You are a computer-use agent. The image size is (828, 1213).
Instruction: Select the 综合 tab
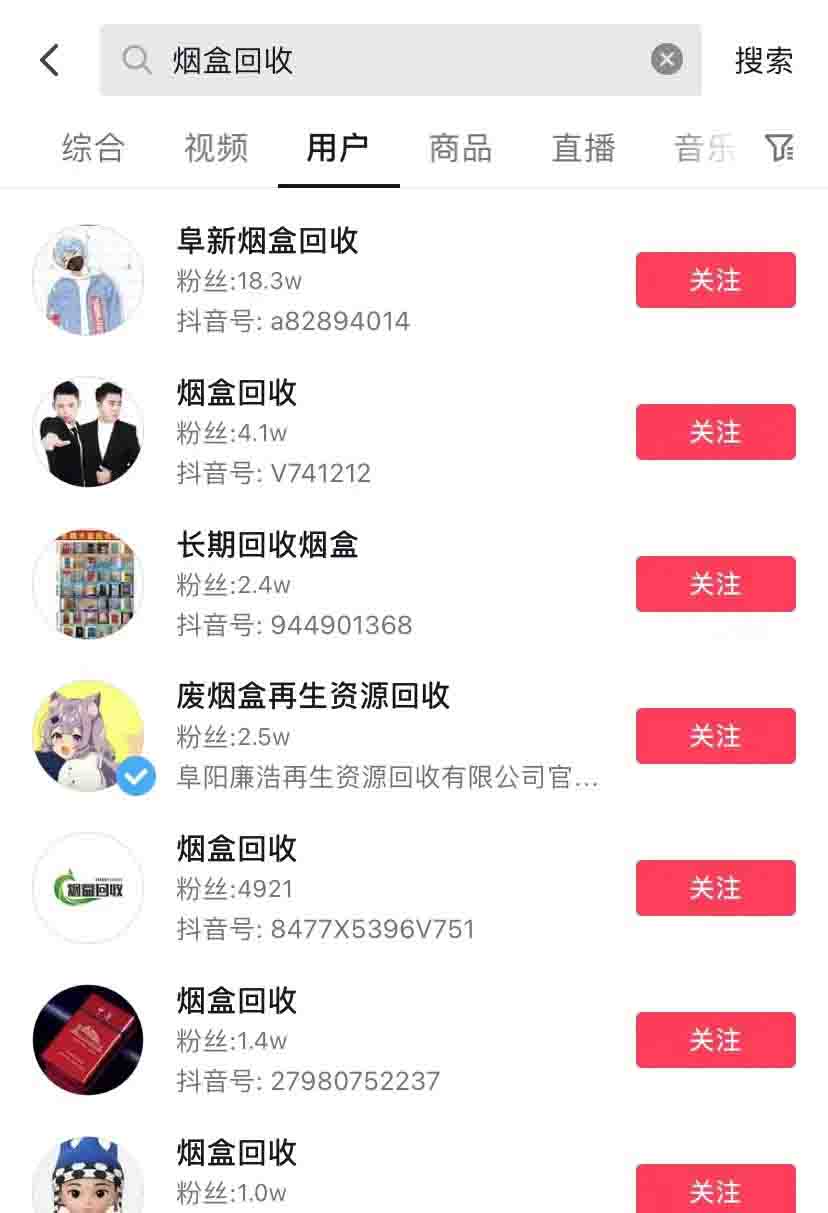click(92, 148)
